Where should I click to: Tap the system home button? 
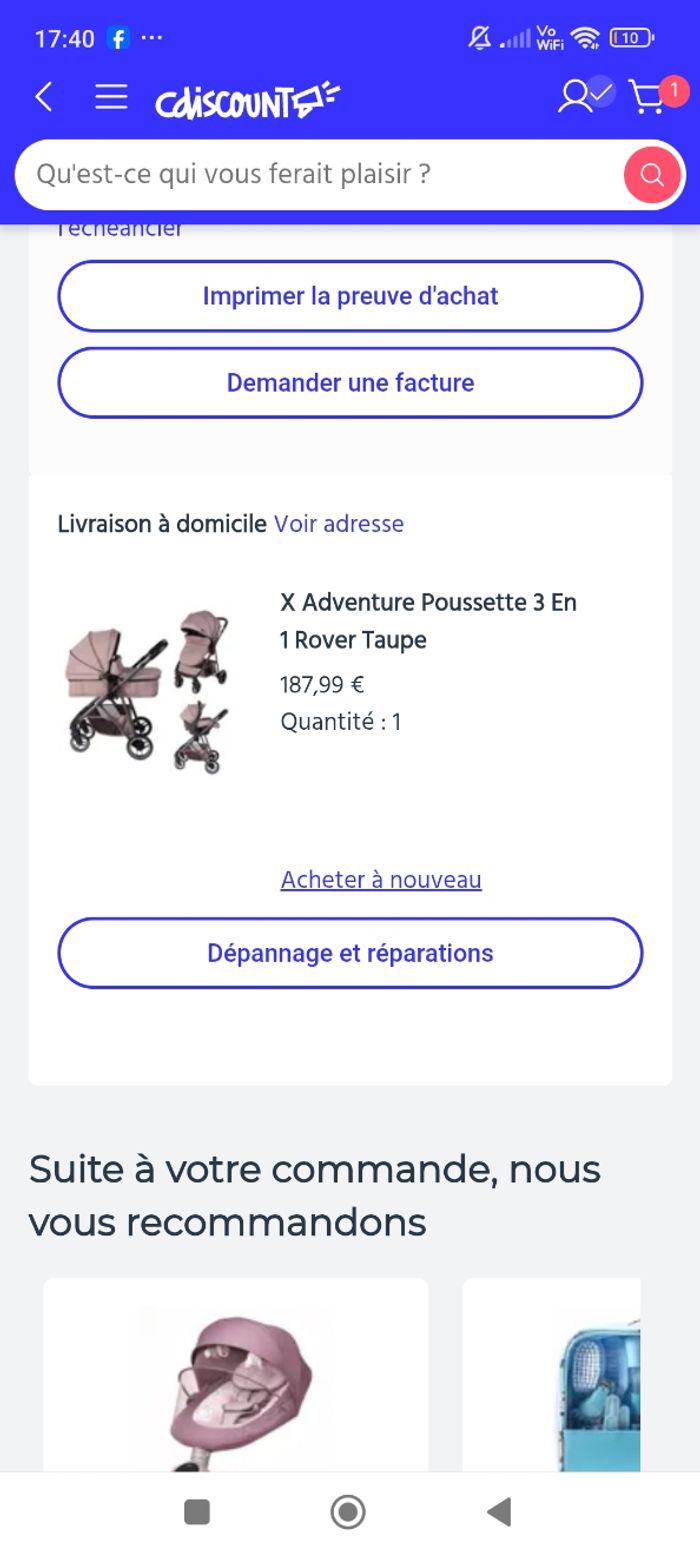click(x=348, y=1512)
